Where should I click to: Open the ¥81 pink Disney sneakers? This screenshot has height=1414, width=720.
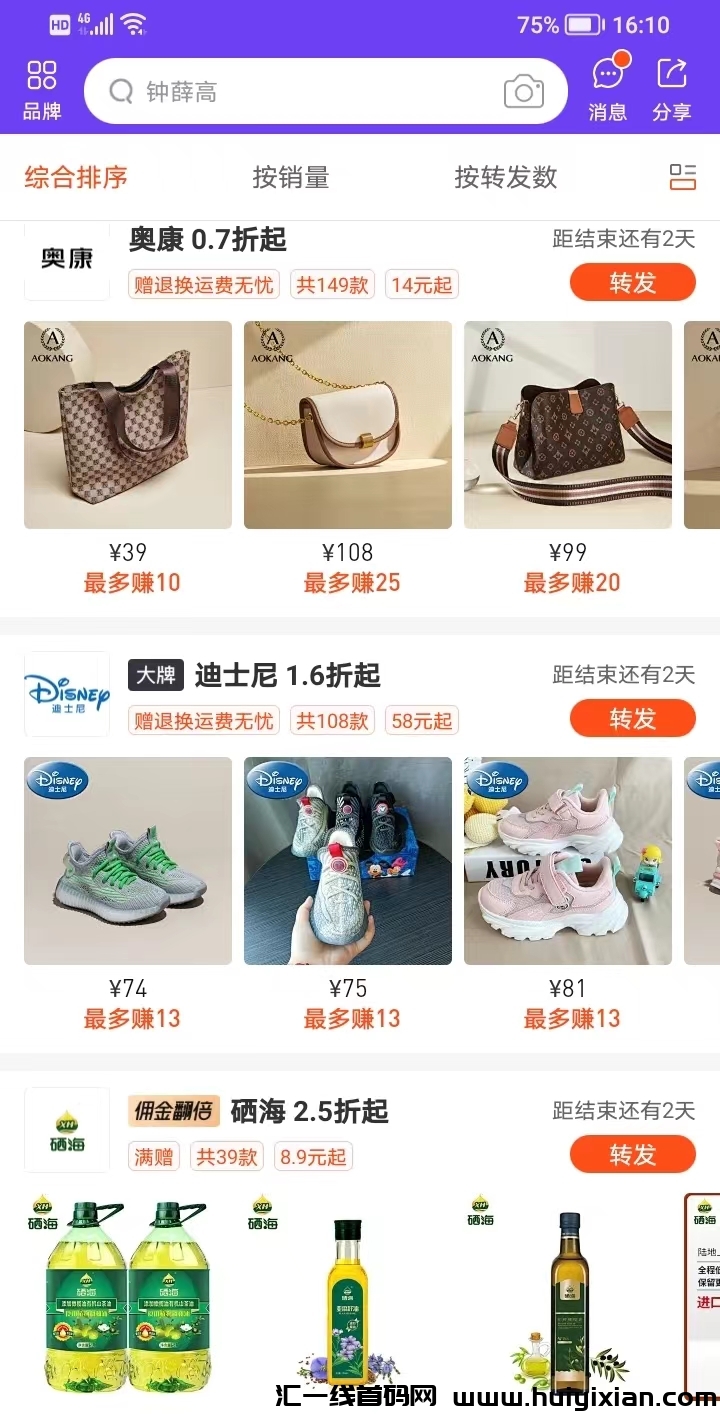click(568, 861)
